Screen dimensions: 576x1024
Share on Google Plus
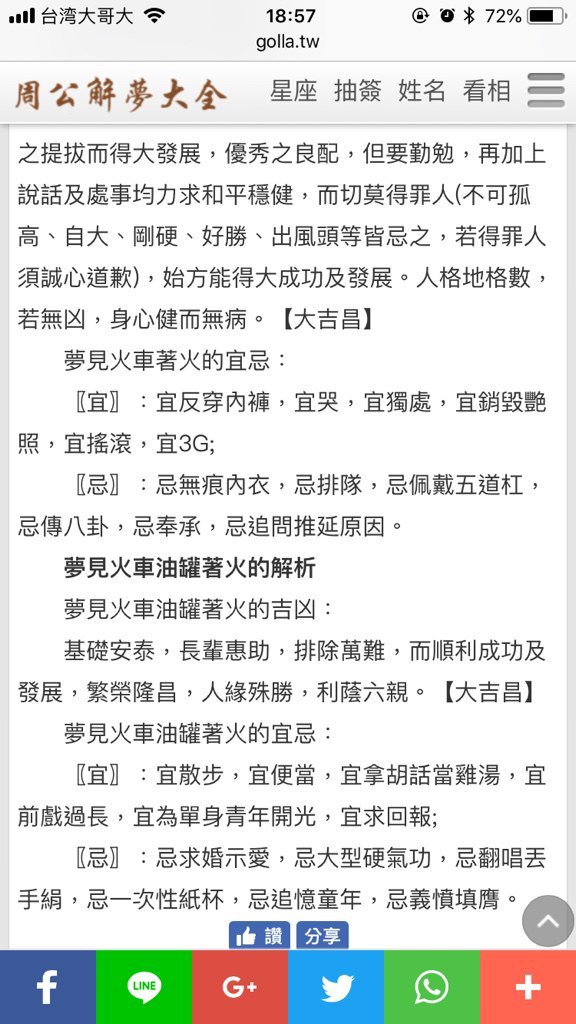pyautogui.click(x=240, y=987)
